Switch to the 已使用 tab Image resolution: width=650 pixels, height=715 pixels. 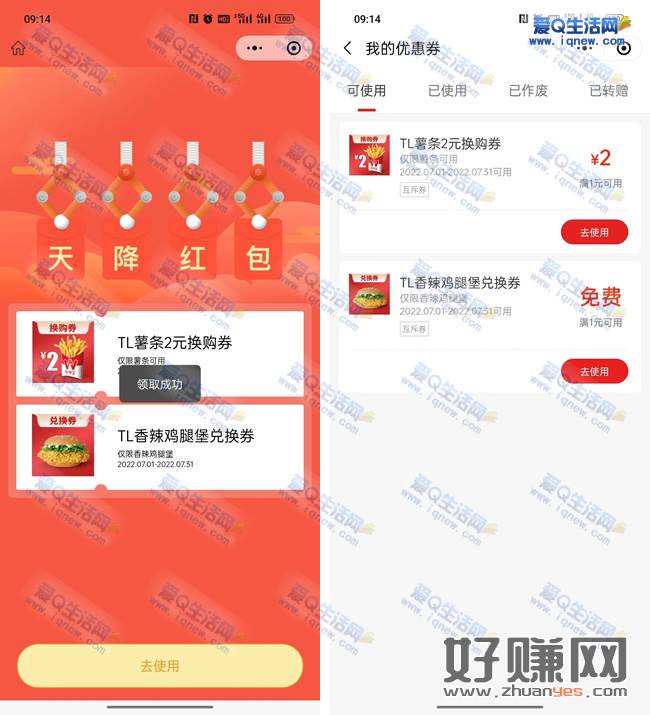coord(447,91)
